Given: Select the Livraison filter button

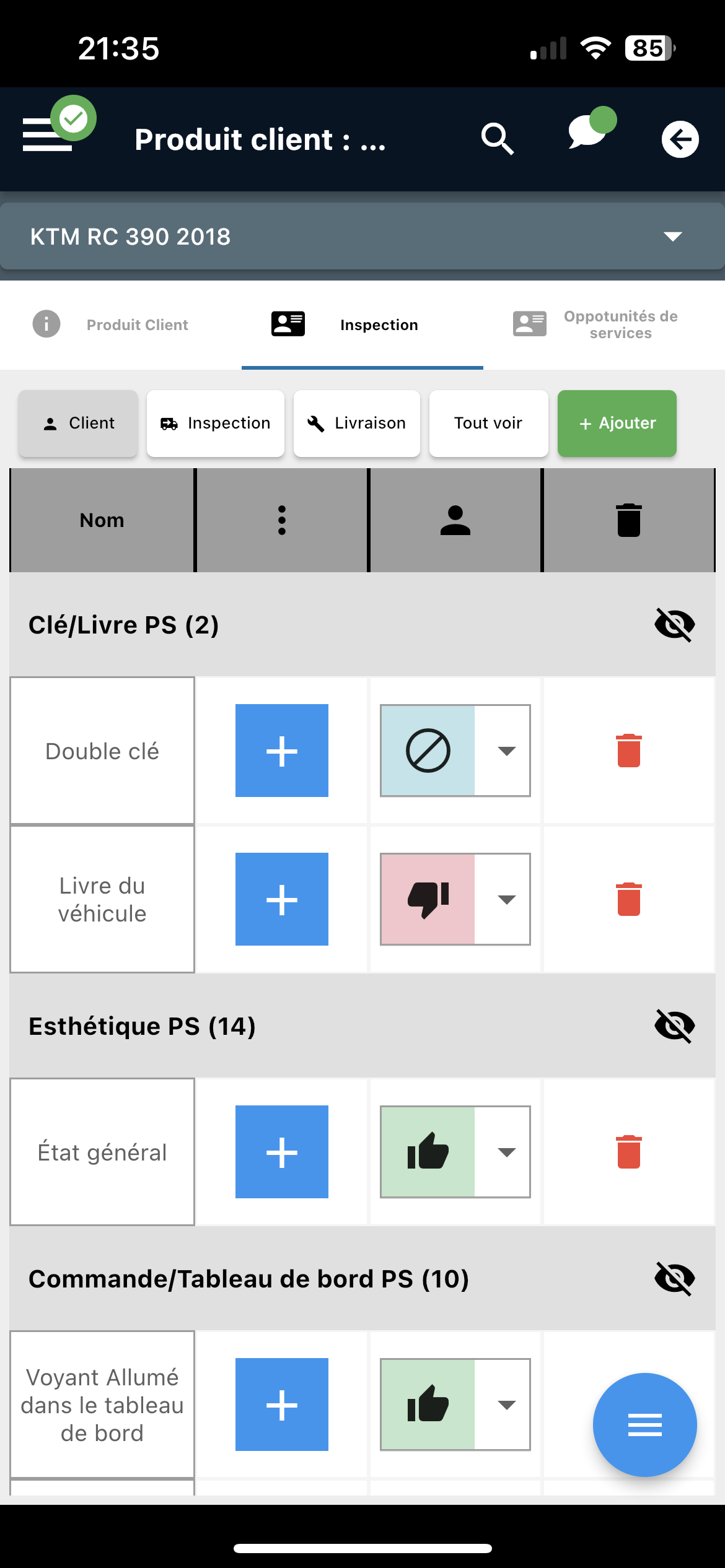Looking at the screenshot, I should [357, 423].
